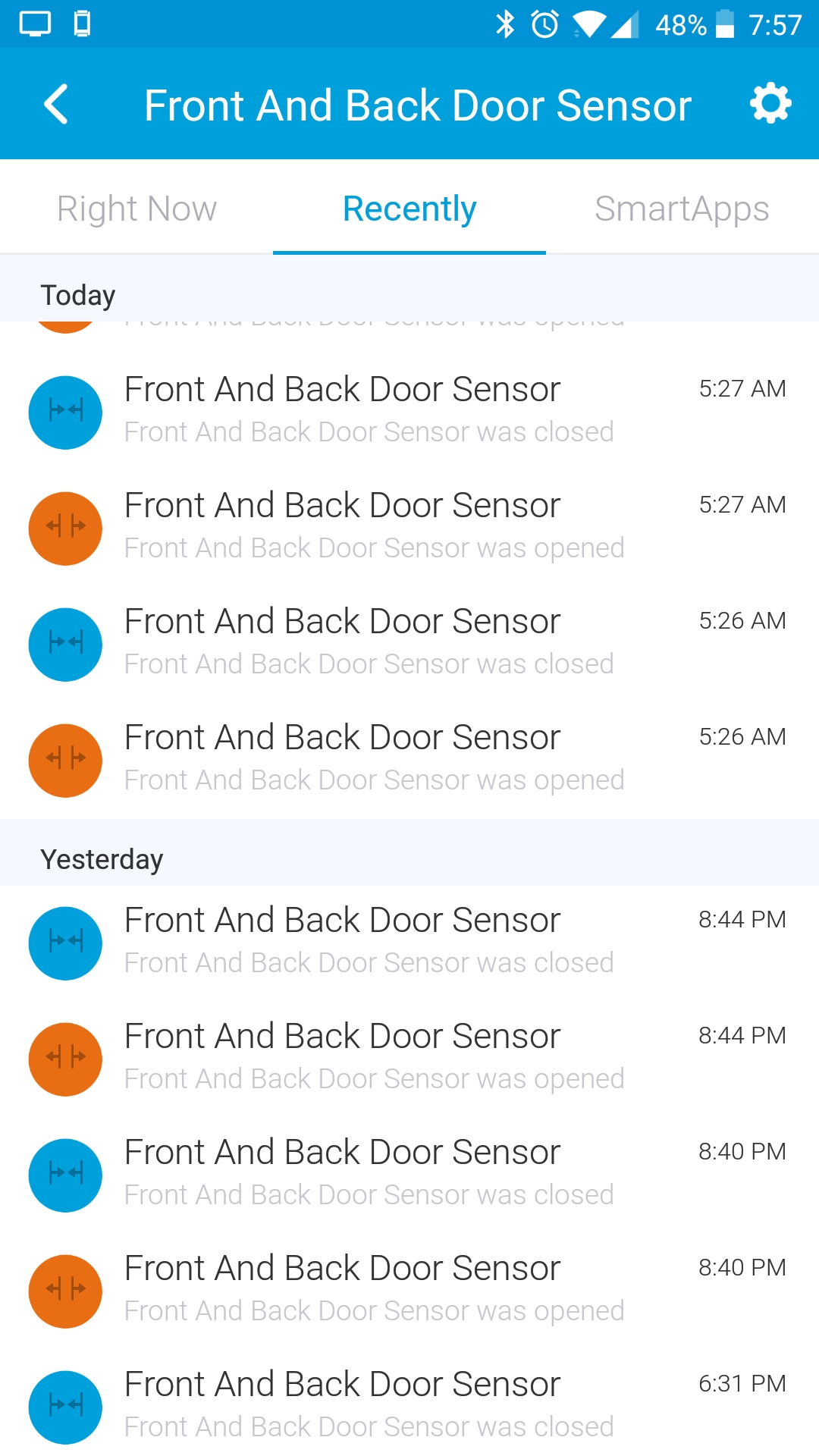
Task: Open the 8:40 PM opened event
Action: [409, 1291]
